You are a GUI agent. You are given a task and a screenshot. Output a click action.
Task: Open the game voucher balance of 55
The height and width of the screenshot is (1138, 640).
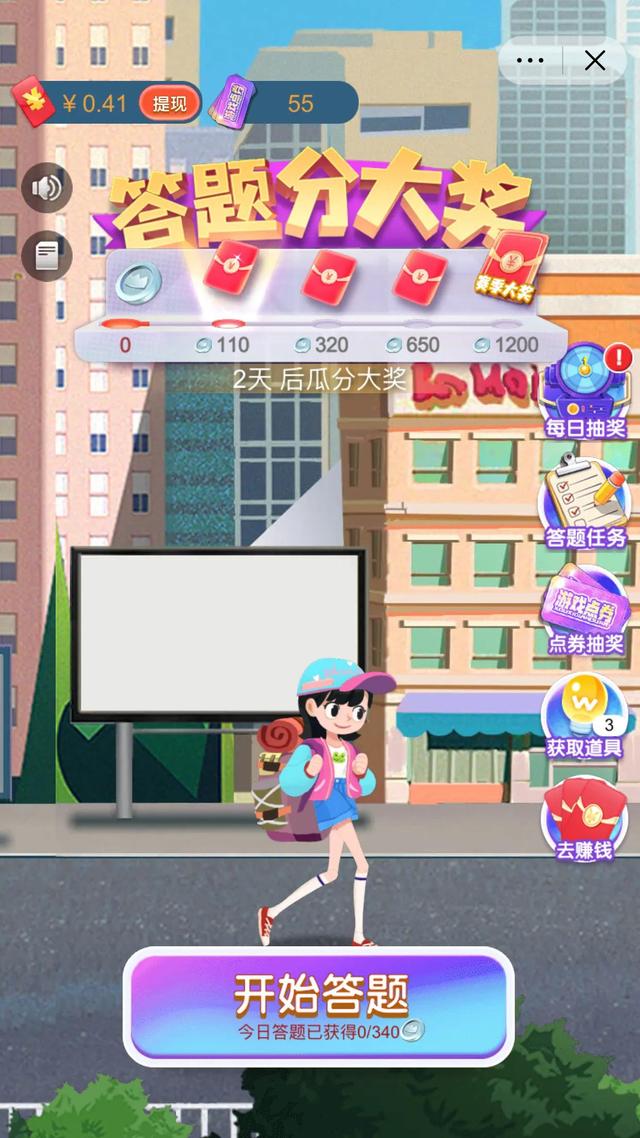pyautogui.click(x=285, y=103)
